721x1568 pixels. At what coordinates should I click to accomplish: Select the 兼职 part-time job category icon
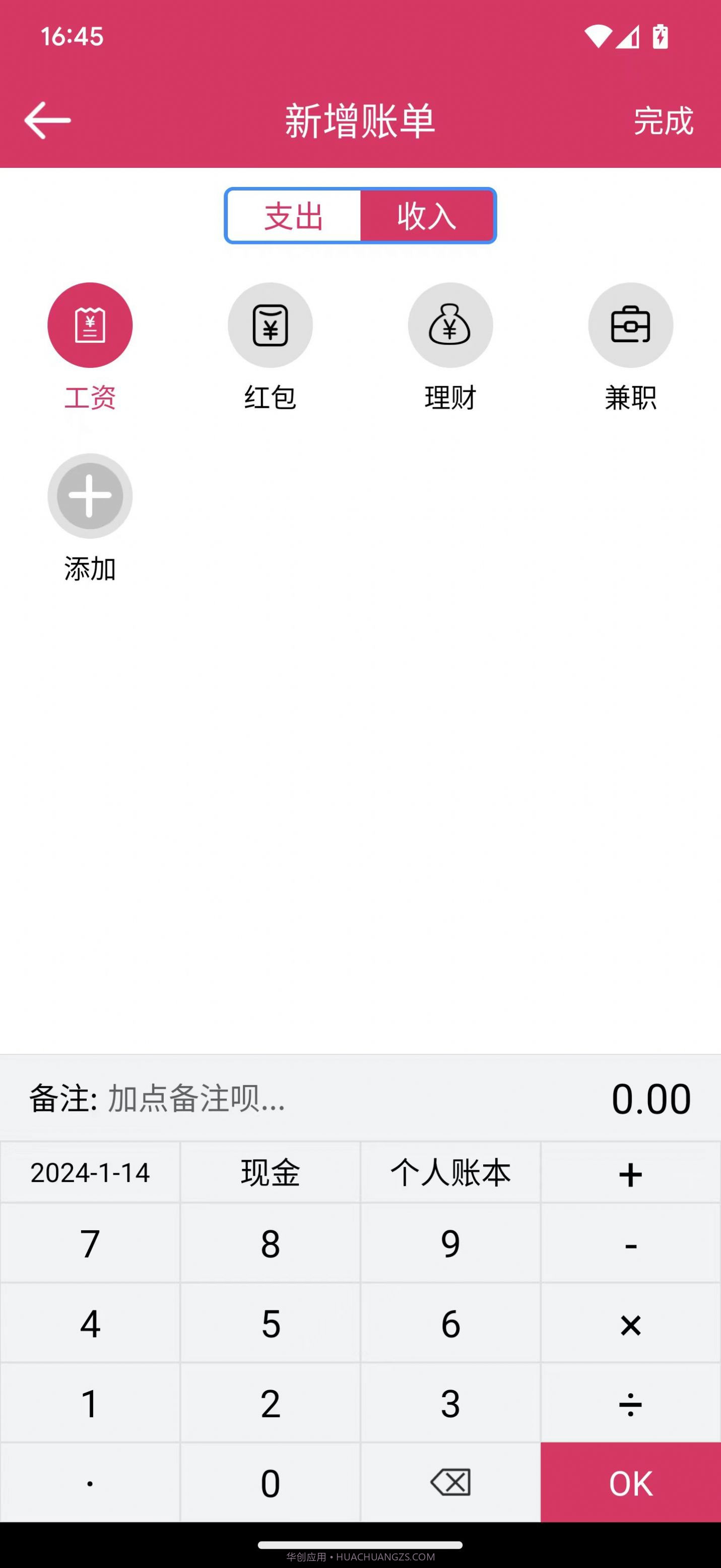tap(630, 325)
